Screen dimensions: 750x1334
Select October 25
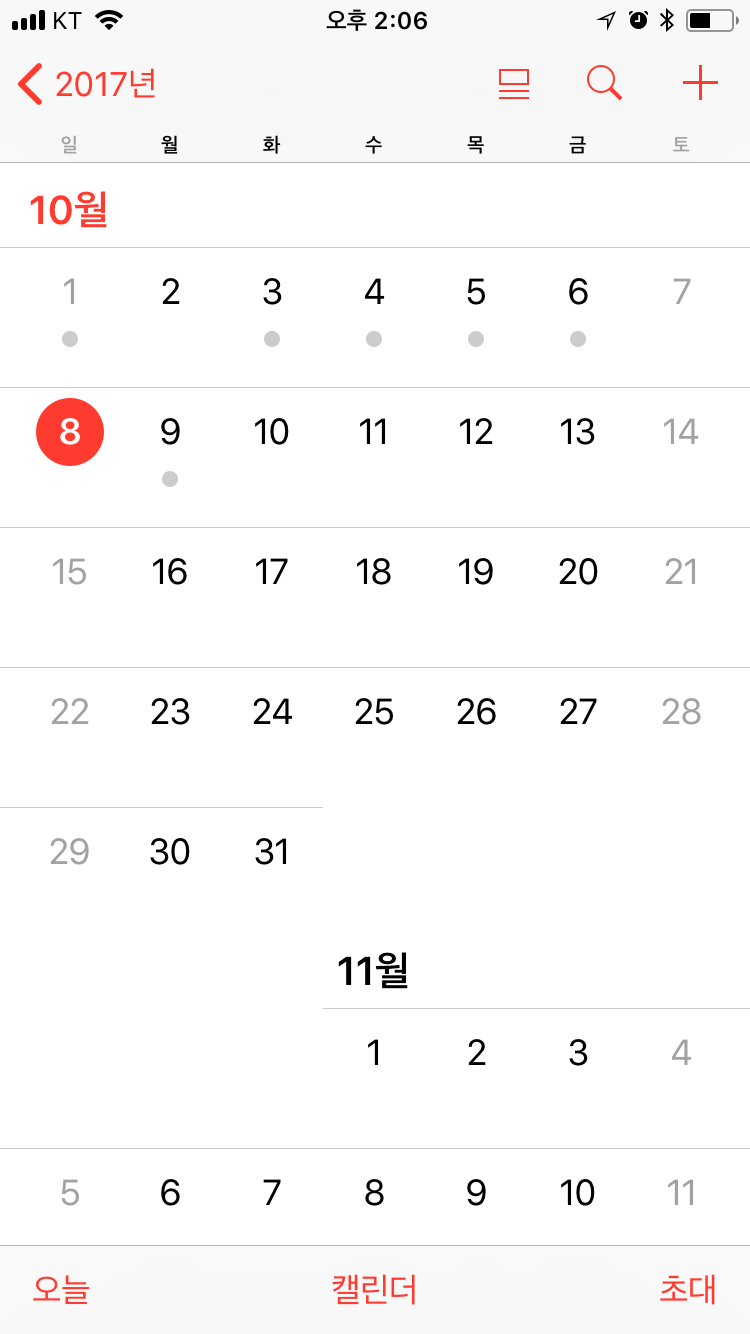374,712
